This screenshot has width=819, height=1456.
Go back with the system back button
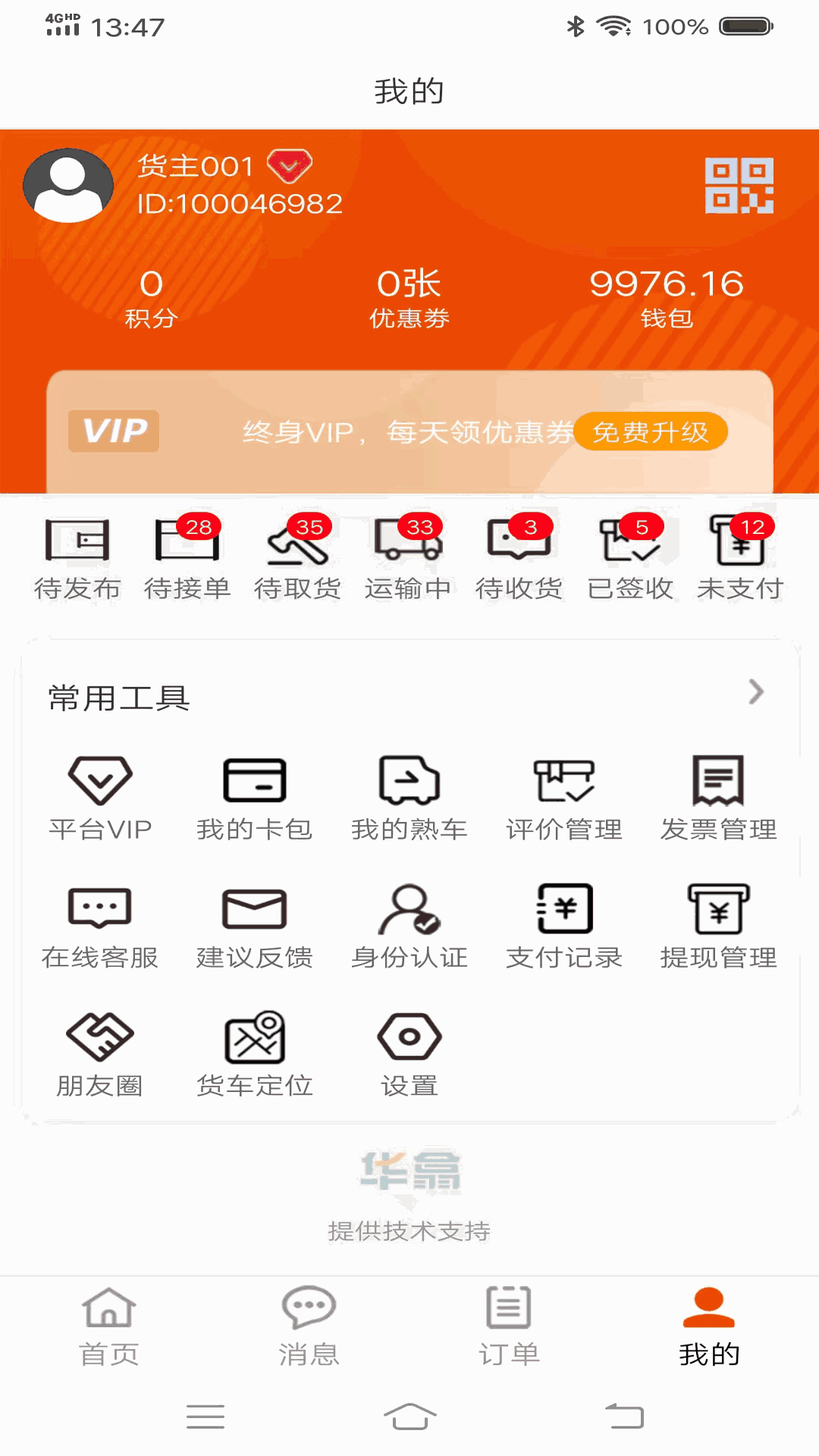coord(624,1416)
